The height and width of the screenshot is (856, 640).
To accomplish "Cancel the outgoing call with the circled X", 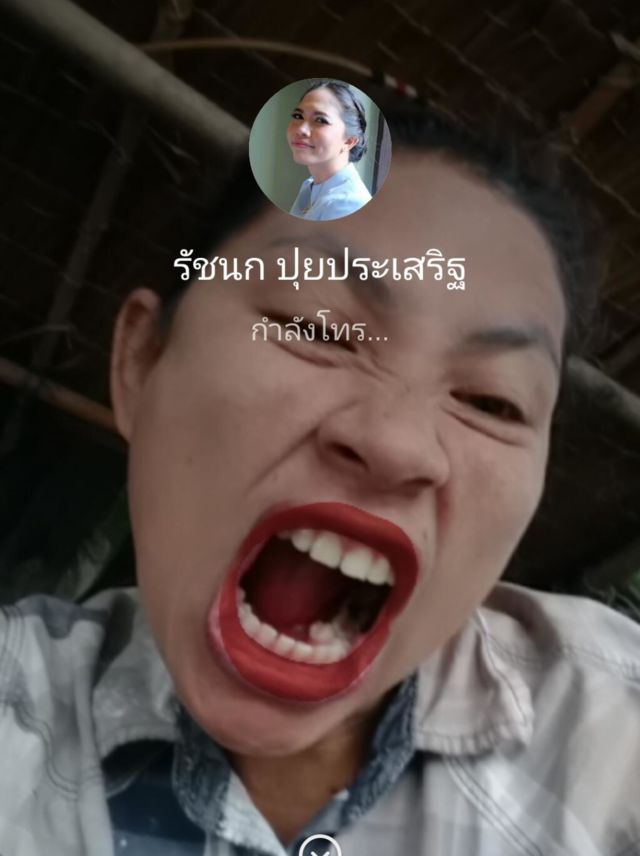I will (319, 848).
